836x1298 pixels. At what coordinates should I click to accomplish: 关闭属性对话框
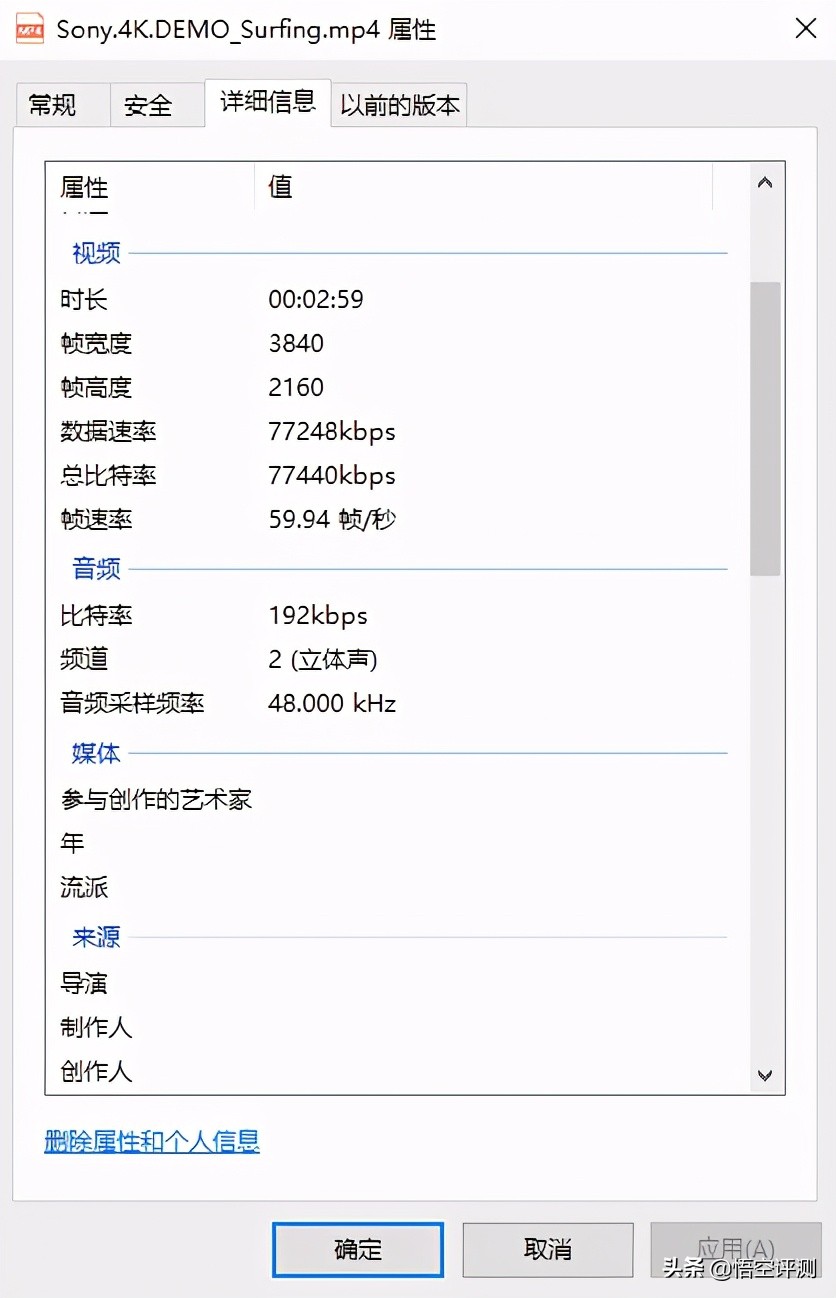[805, 29]
